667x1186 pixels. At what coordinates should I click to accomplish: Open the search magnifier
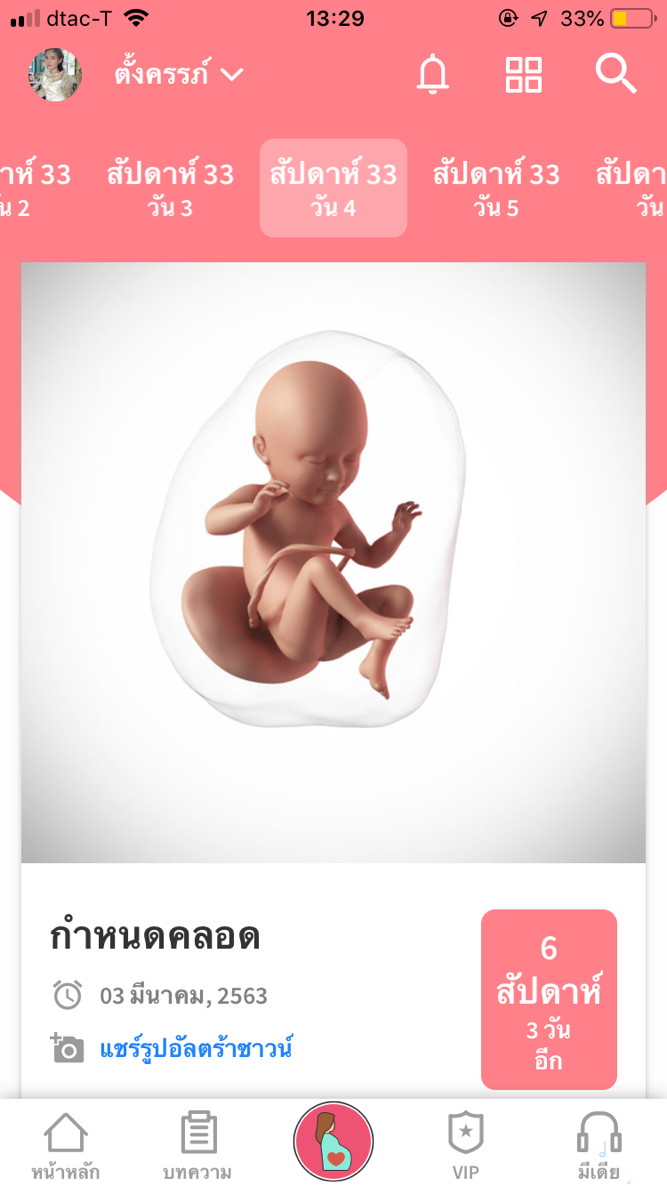pyautogui.click(x=615, y=75)
